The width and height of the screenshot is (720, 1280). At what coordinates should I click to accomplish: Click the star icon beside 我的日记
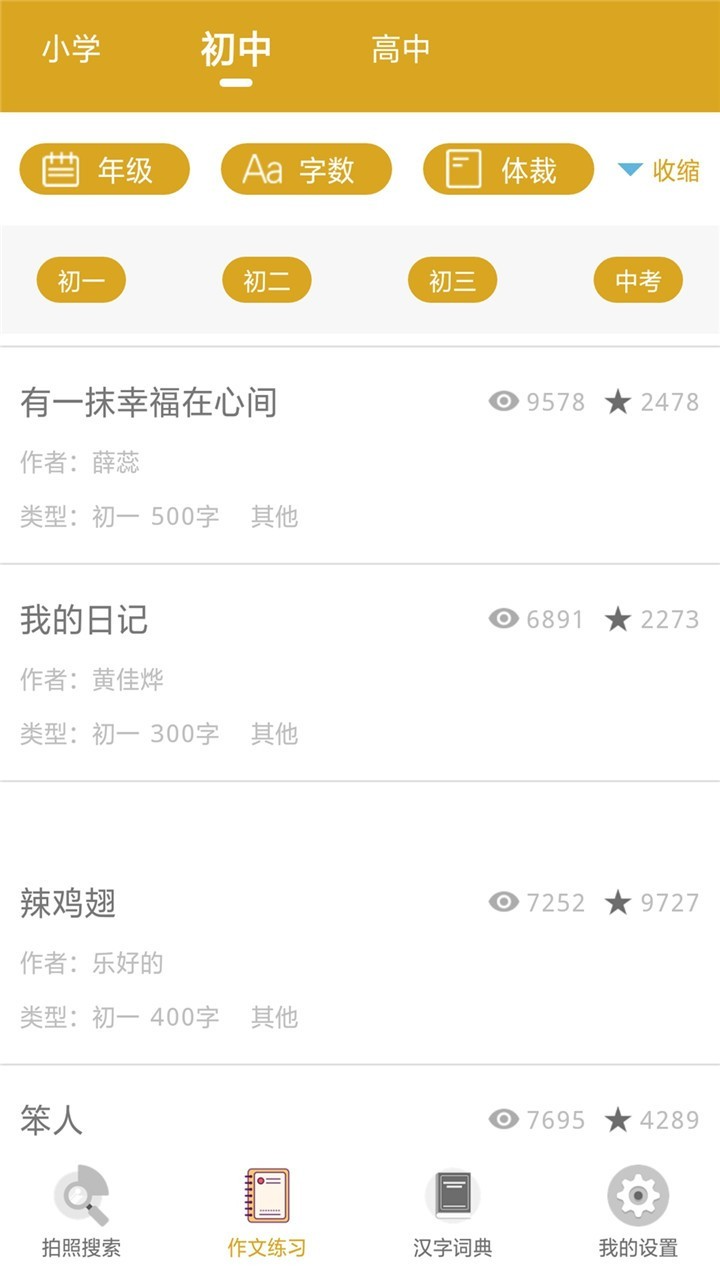[x=621, y=617]
